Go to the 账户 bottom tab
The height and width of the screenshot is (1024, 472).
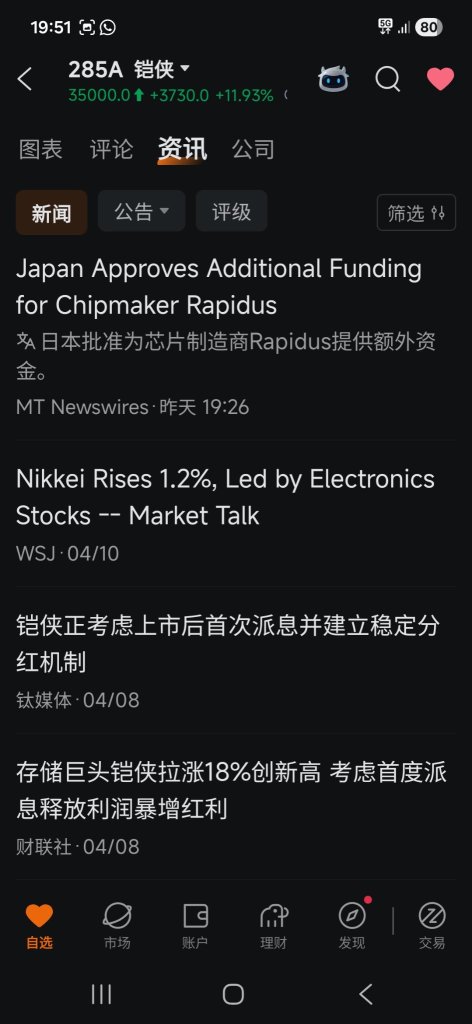point(195,925)
